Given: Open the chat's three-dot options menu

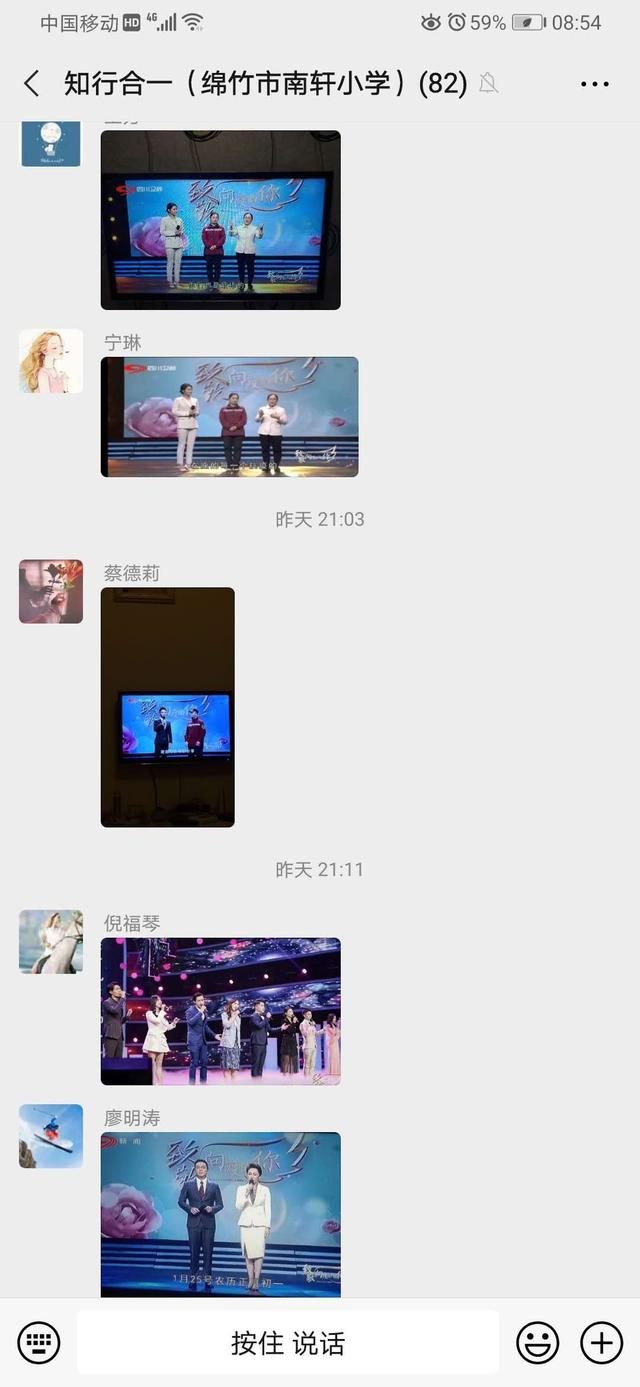Looking at the screenshot, I should [594, 84].
